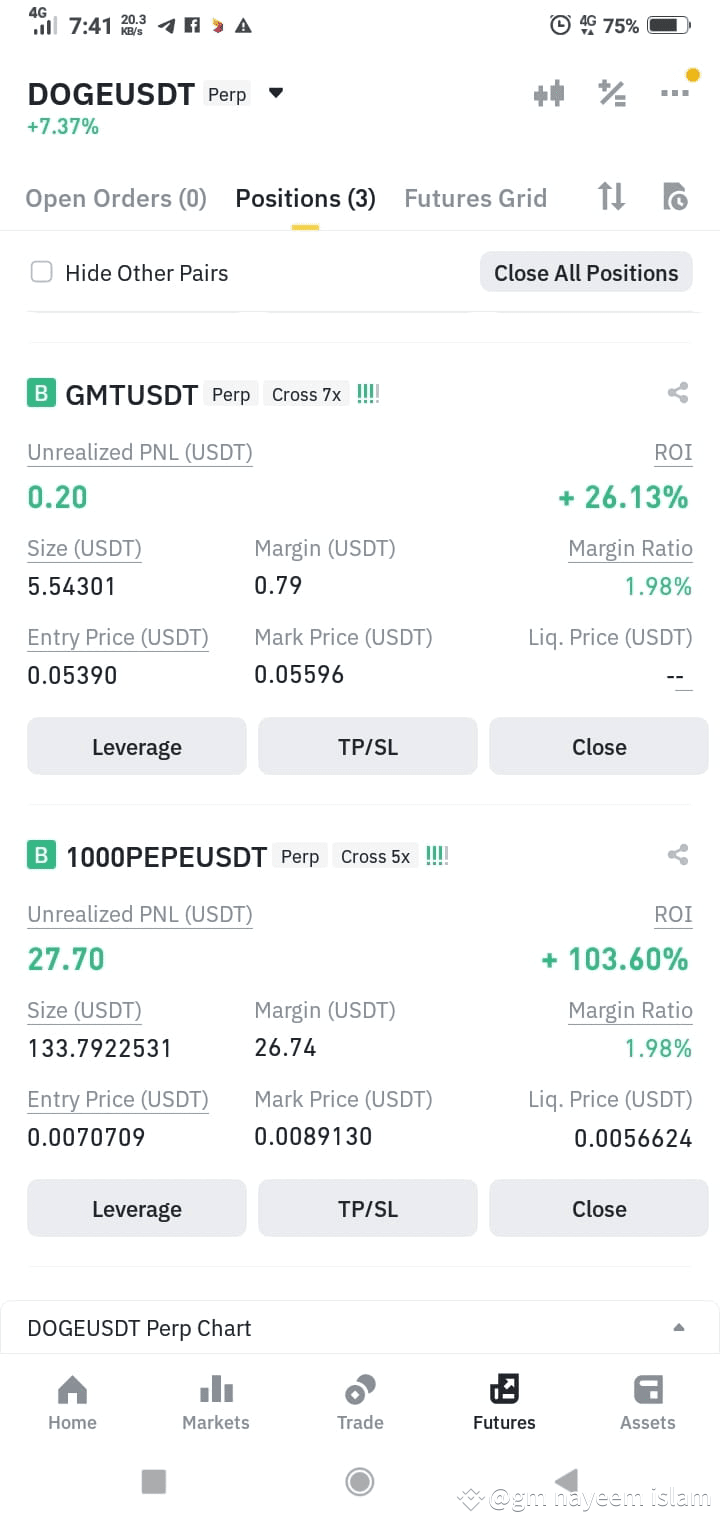Expand Margin Ratio details for GMTUSDT
This screenshot has width=720, height=1520.
pos(630,548)
